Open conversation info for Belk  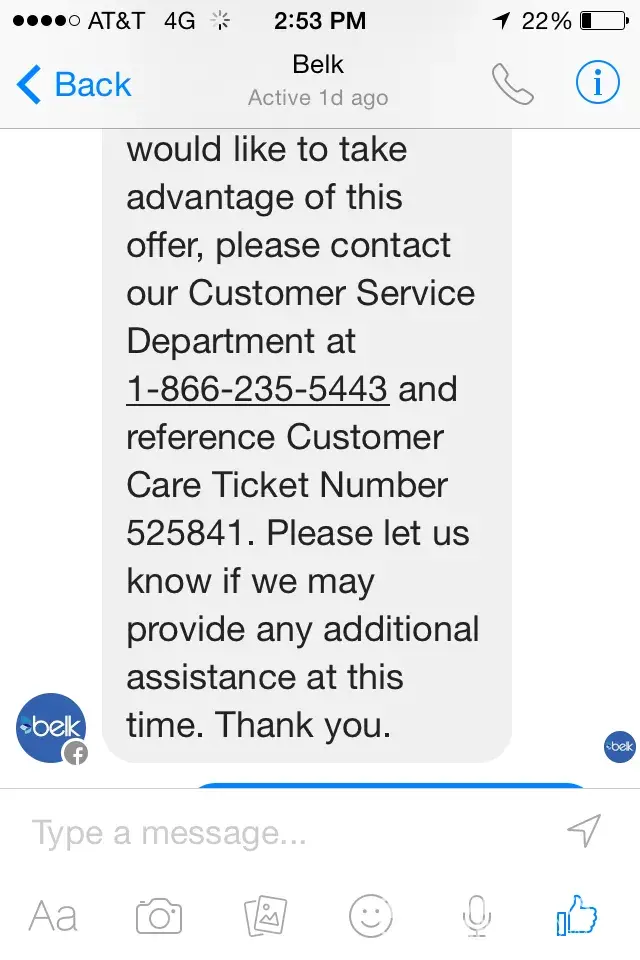tap(598, 85)
